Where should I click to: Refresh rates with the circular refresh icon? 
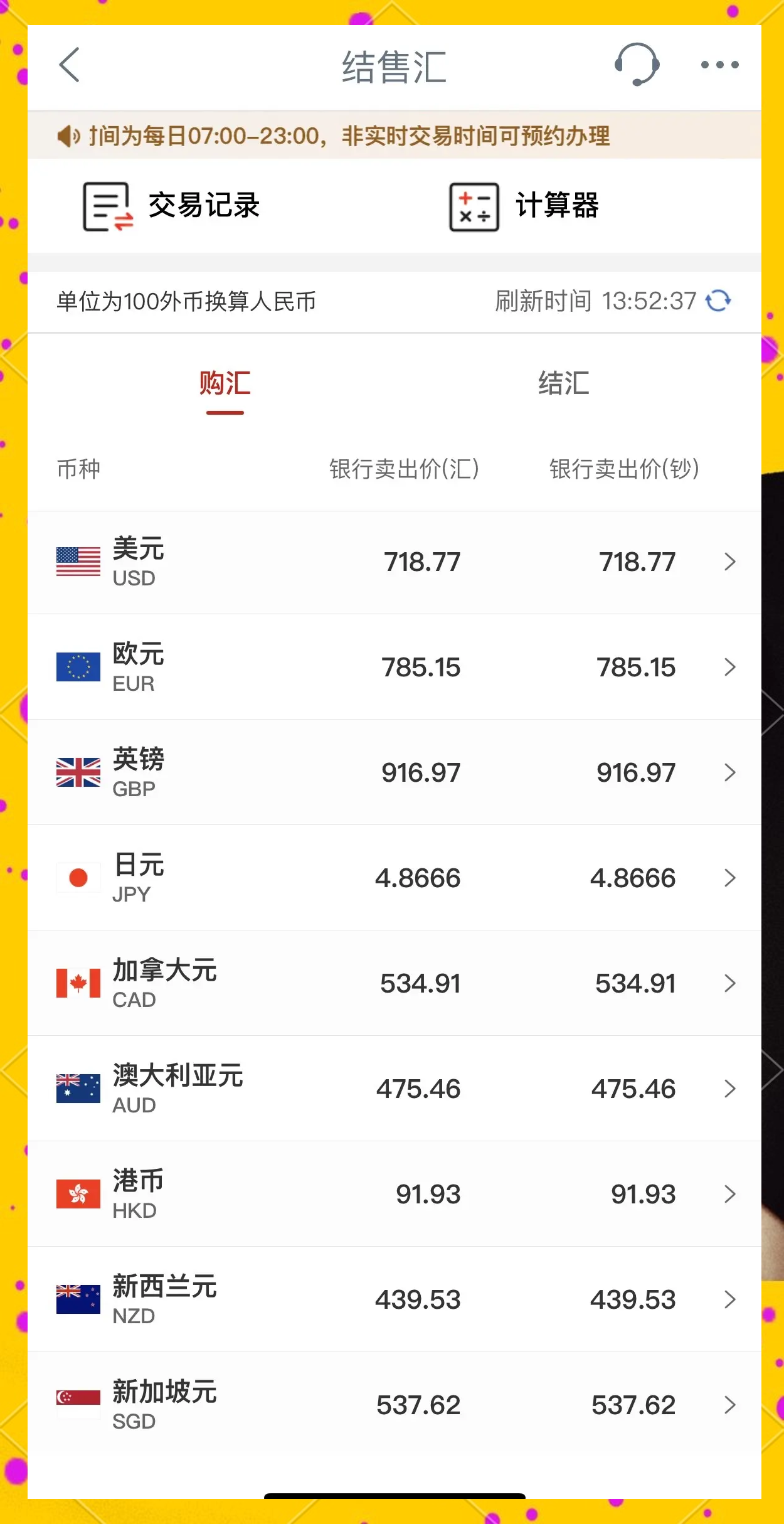click(719, 301)
